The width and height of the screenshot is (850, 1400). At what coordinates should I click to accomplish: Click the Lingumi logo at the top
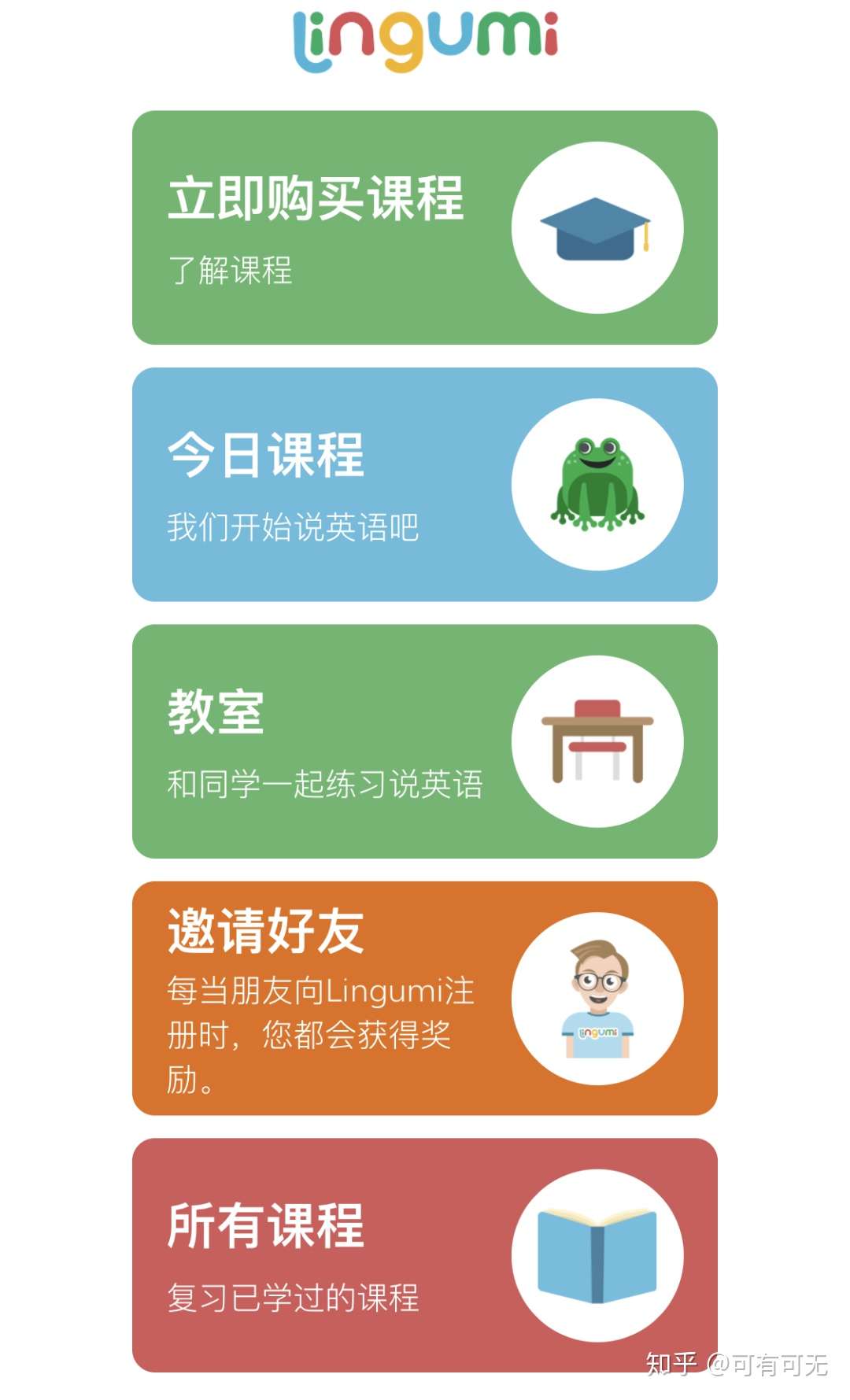pyautogui.click(x=425, y=35)
